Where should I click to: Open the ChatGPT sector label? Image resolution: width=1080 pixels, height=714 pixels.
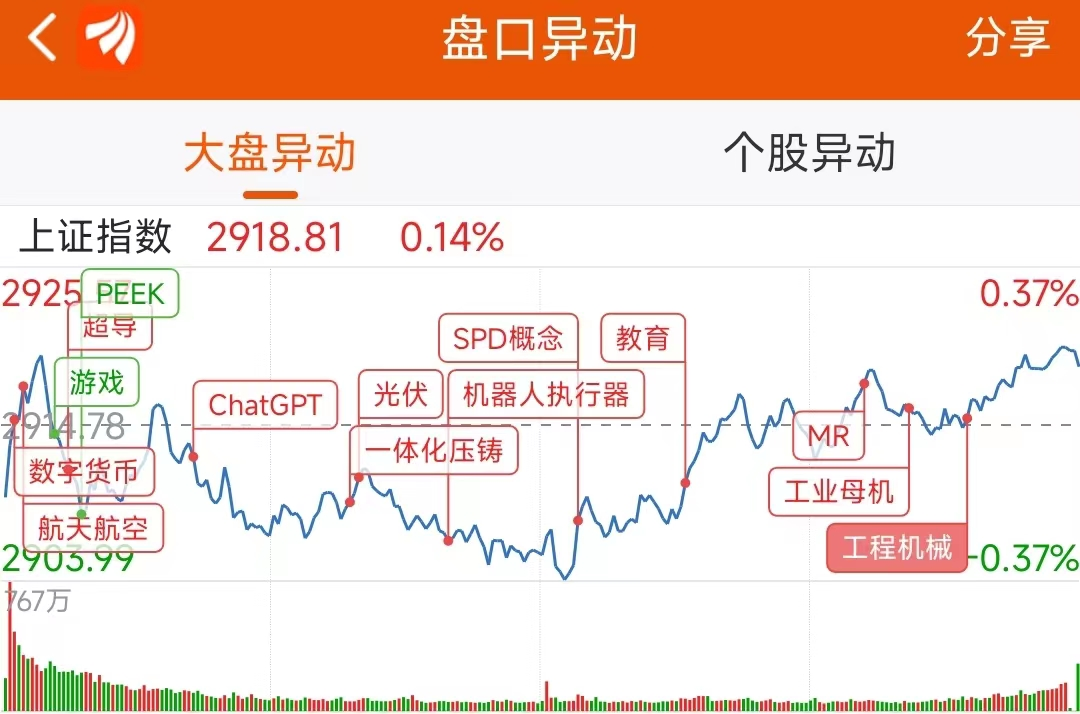point(265,405)
